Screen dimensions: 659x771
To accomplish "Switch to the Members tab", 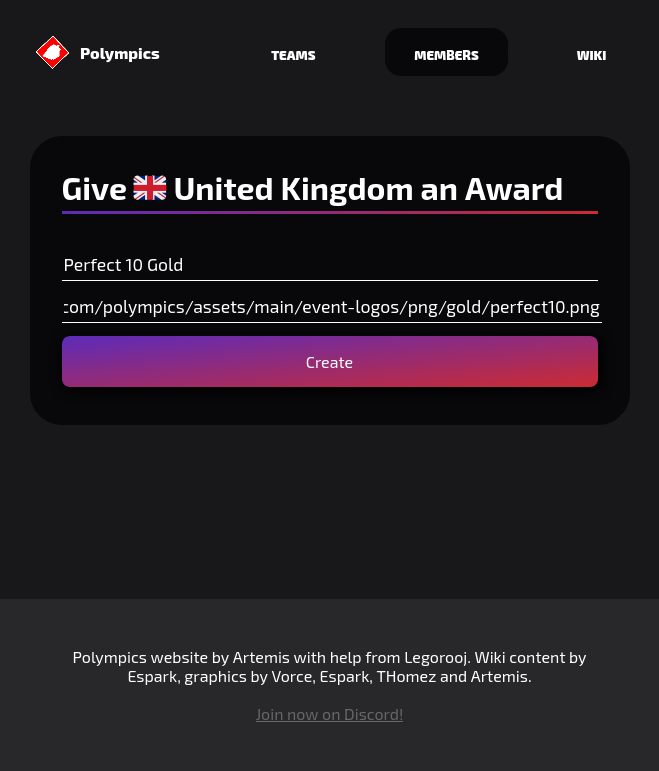I will click(x=446, y=55).
